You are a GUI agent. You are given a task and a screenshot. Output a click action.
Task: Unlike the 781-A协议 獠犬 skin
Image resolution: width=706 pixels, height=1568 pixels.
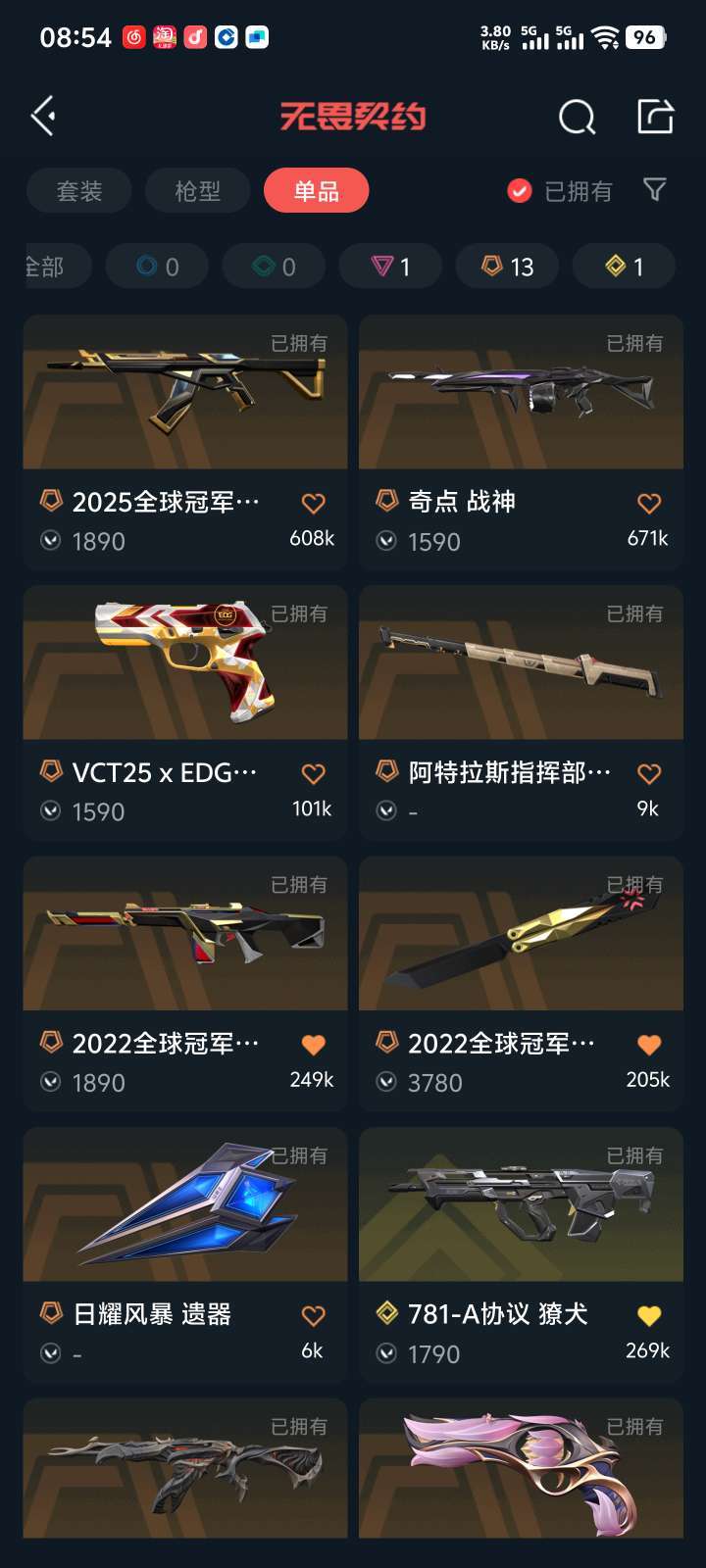tap(649, 1315)
